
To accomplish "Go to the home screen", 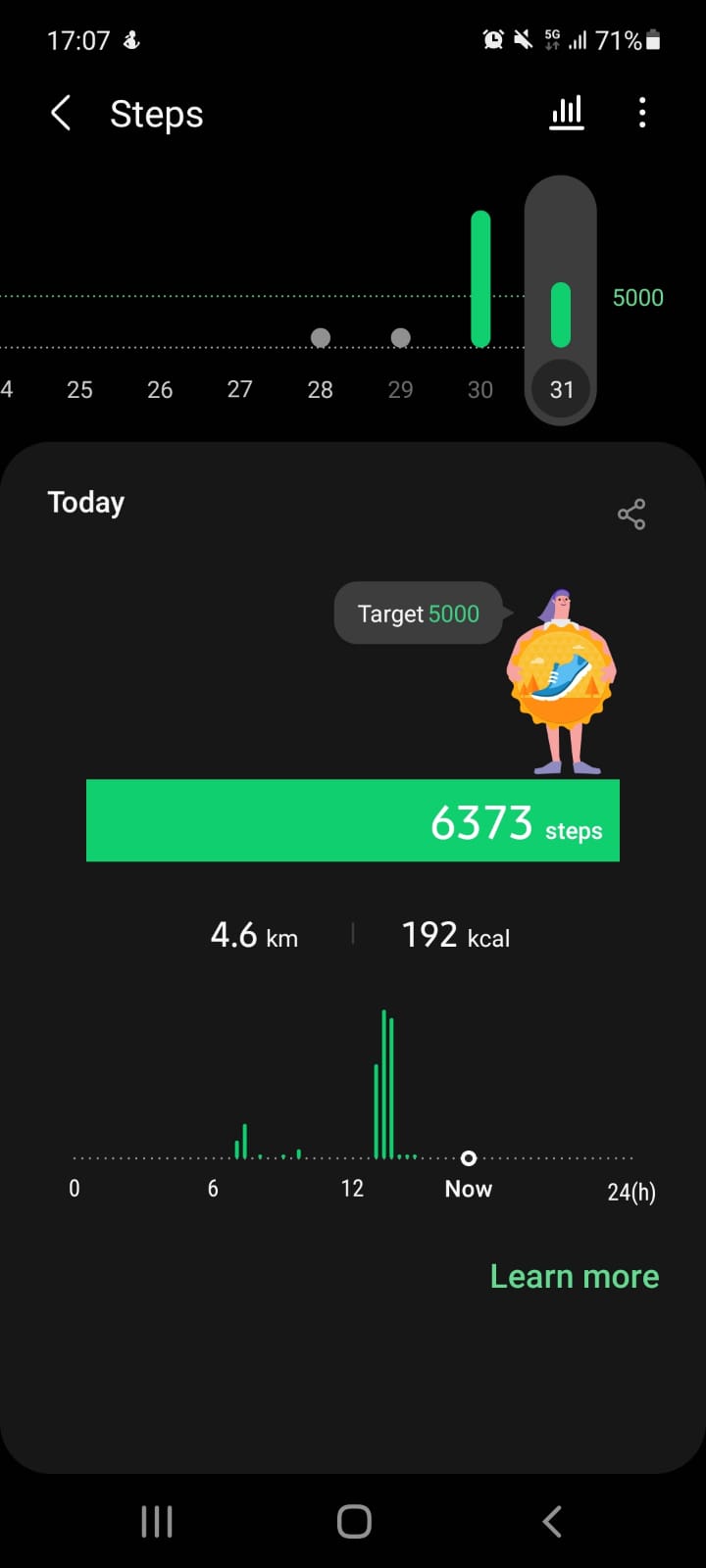I will pyautogui.click(x=353, y=1521).
